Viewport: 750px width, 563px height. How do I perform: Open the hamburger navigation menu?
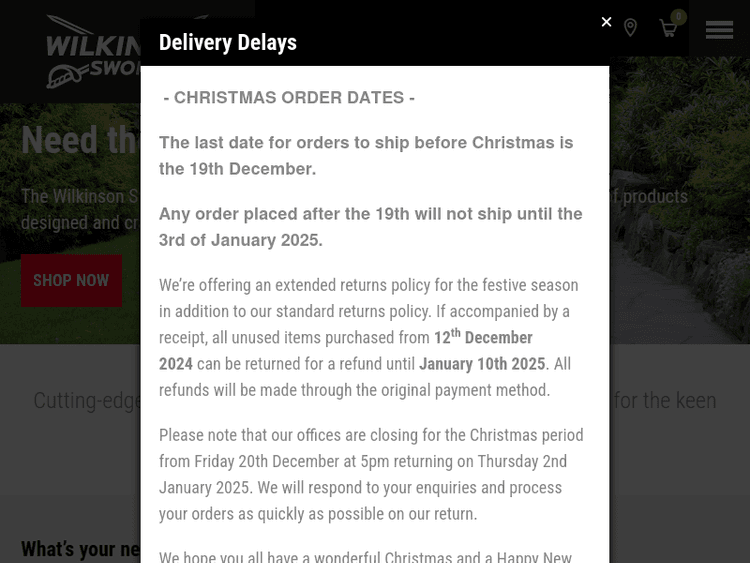click(x=719, y=30)
